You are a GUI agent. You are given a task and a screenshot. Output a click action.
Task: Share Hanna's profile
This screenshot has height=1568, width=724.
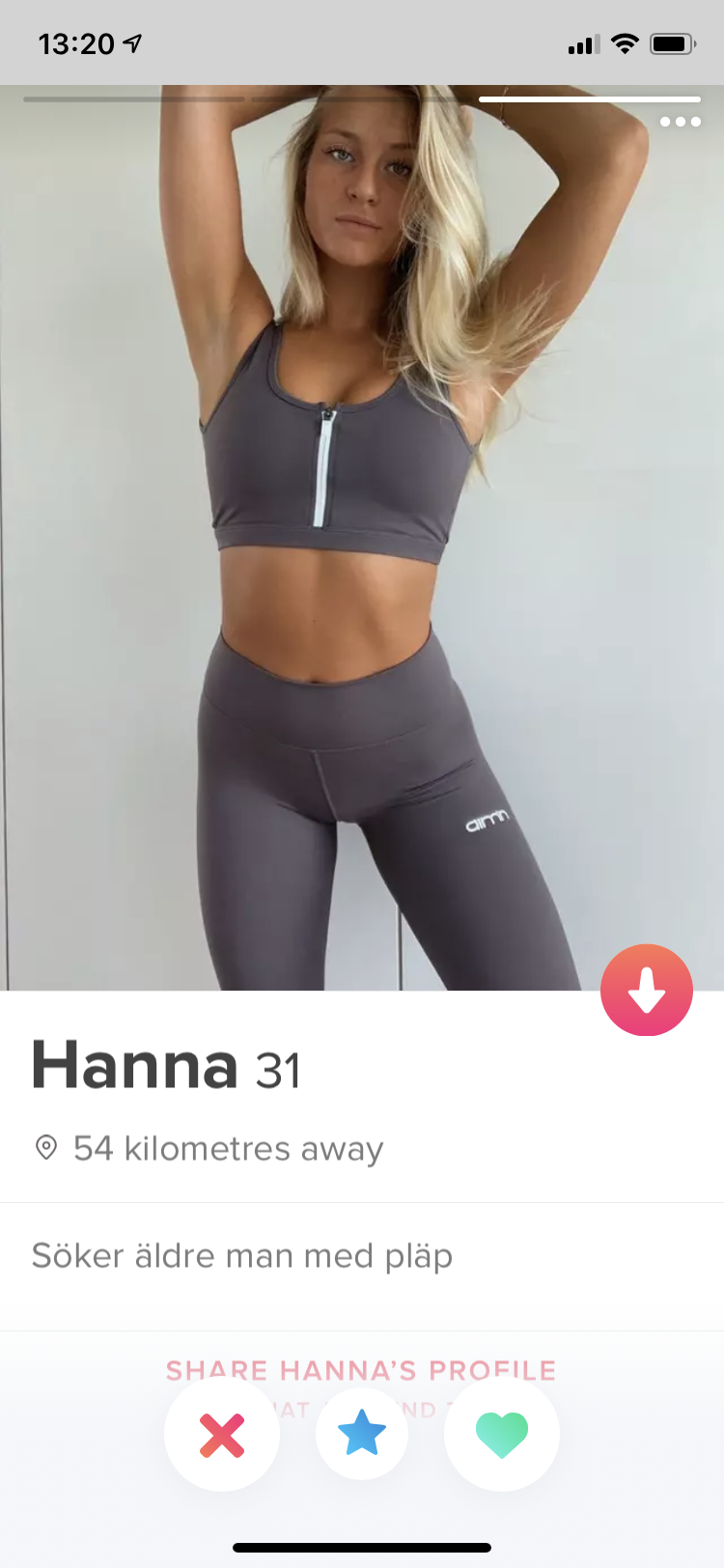point(361,1370)
